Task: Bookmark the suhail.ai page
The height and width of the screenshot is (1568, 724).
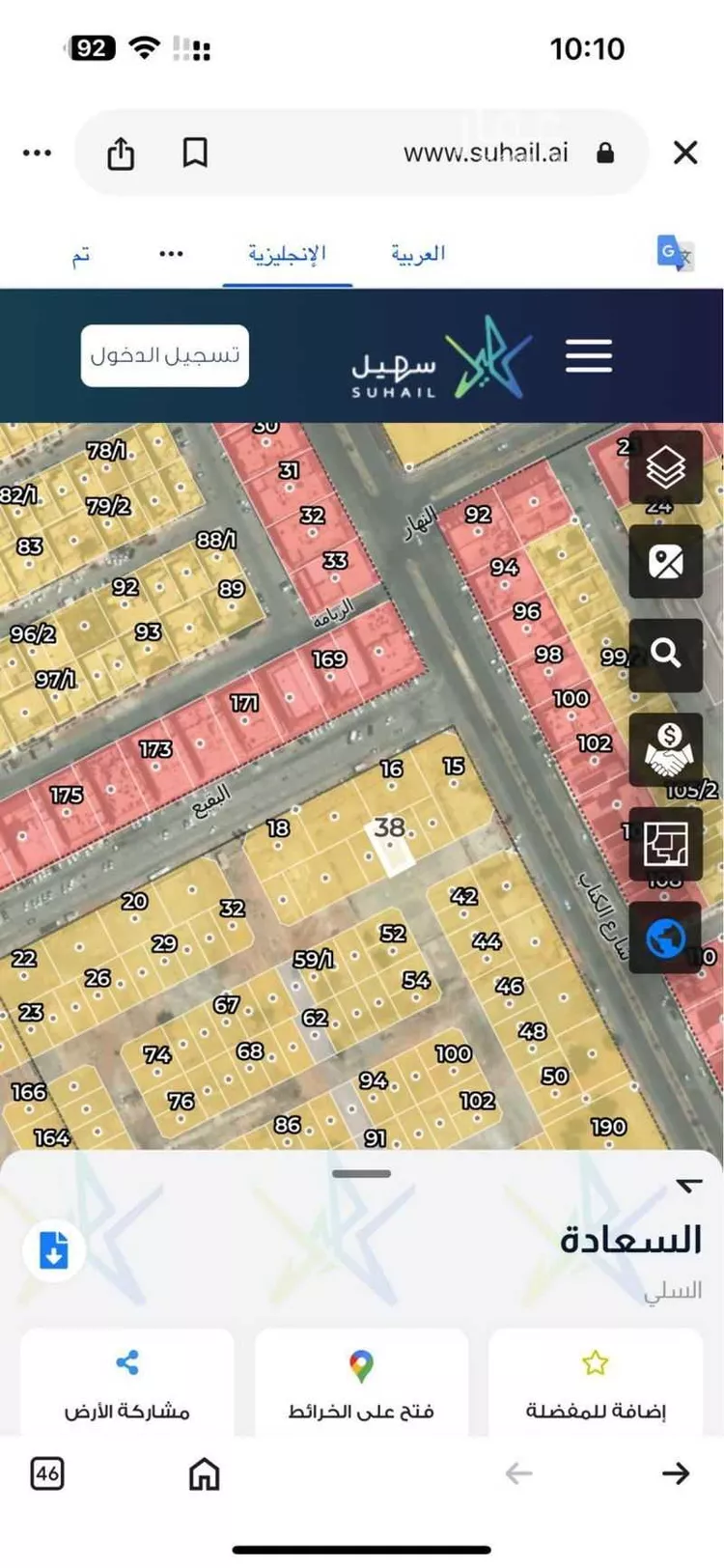Action: (x=195, y=153)
